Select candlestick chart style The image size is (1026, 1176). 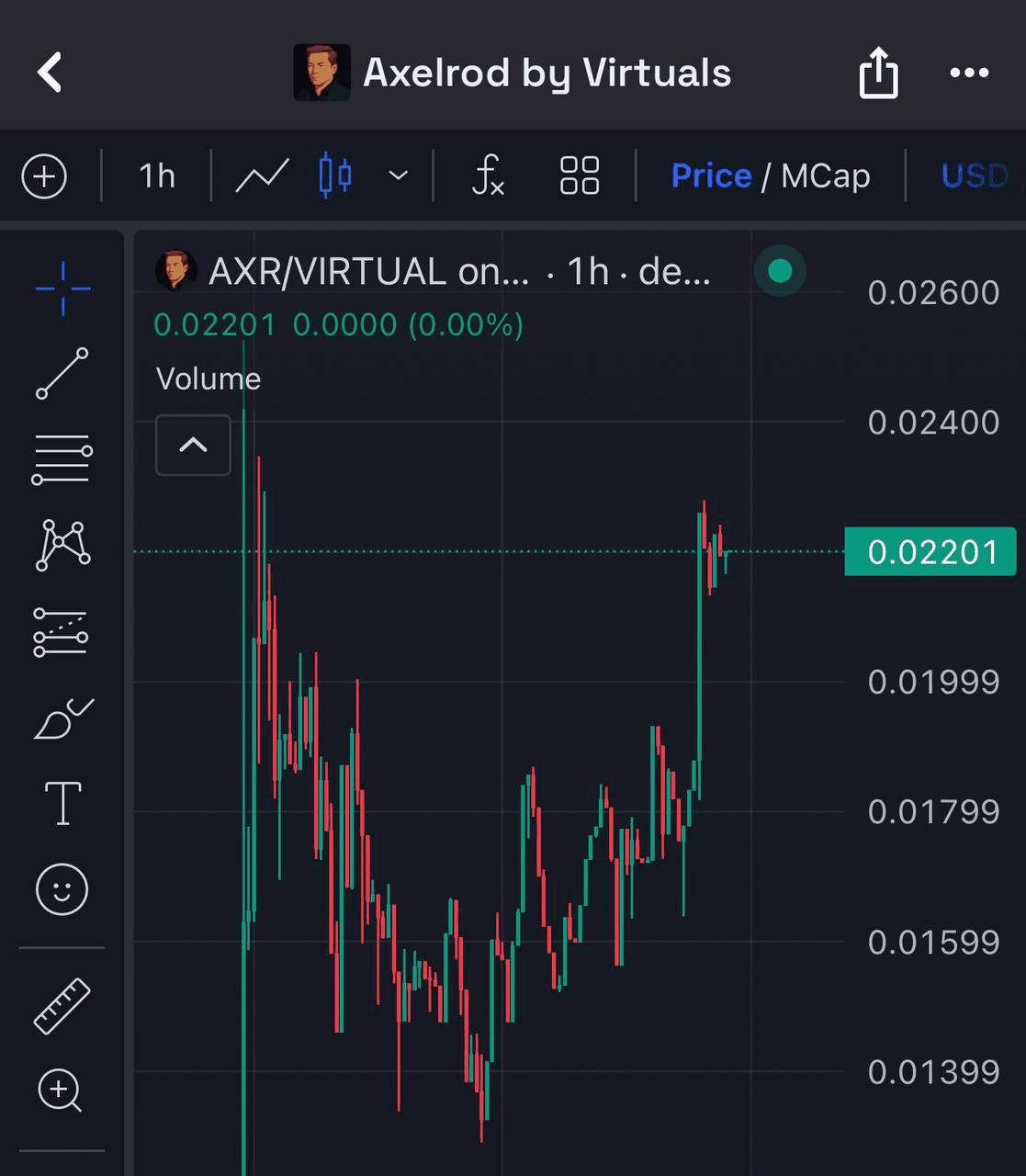tap(335, 175)
